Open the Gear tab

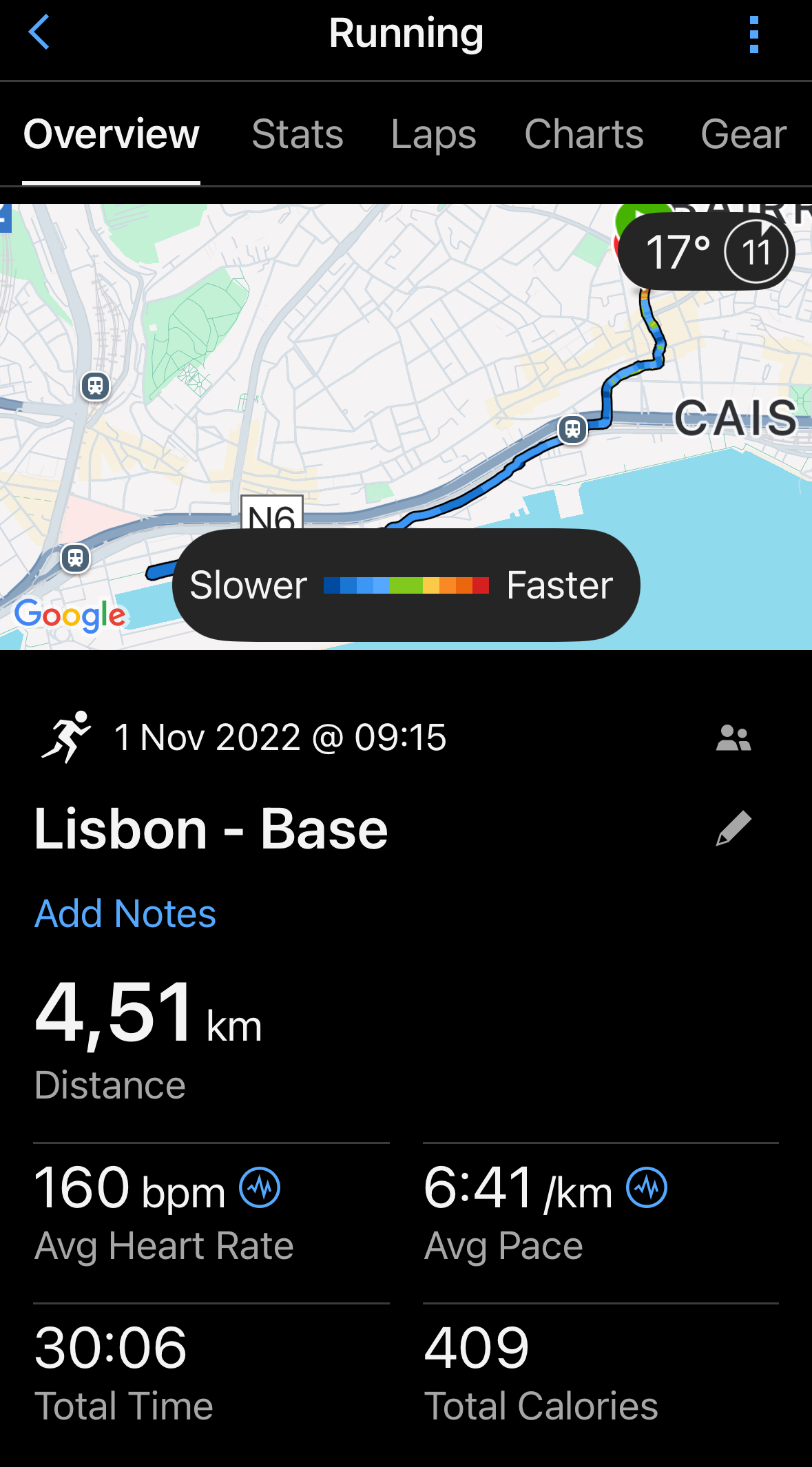(x=744, y=134)
